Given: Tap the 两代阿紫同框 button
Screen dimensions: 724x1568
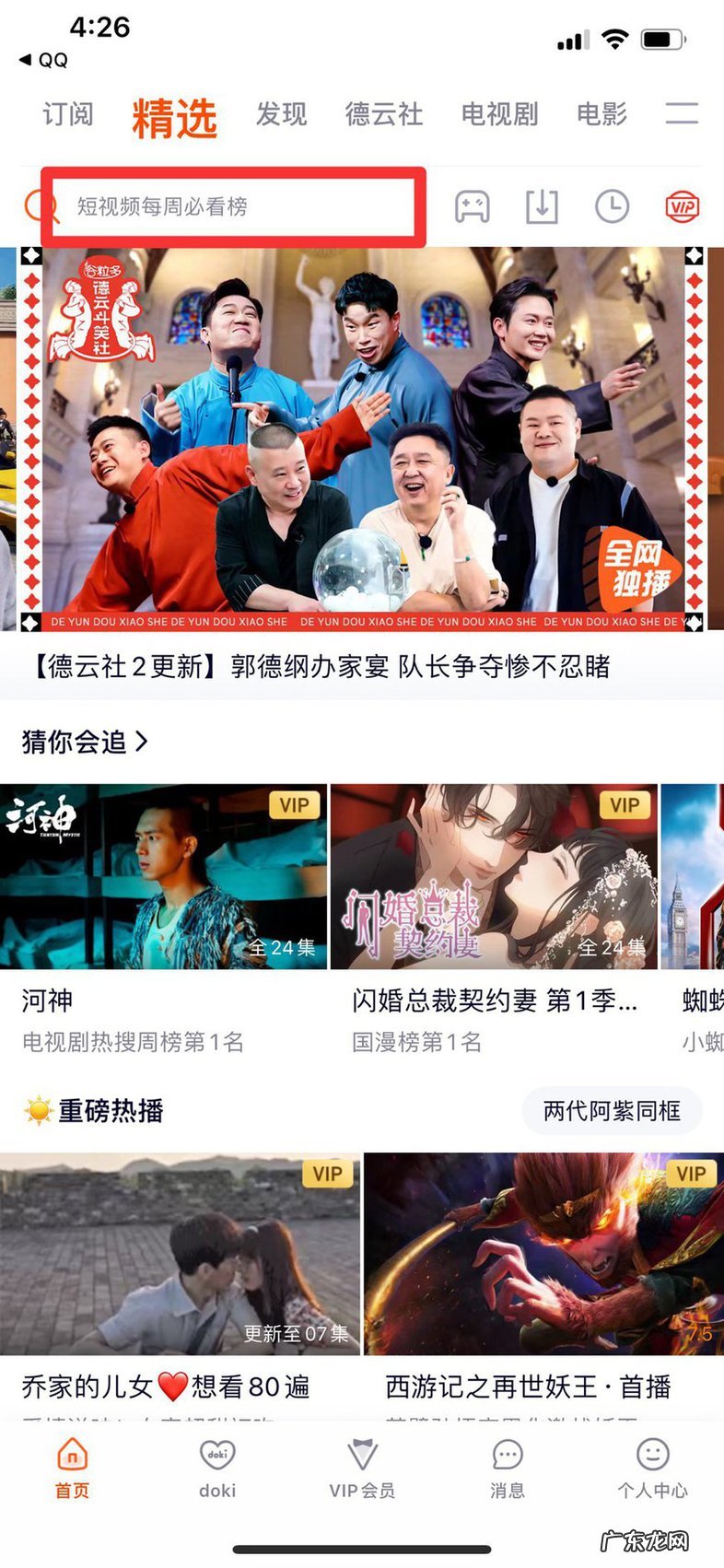Looking at the screenshot, I should point(612,1111).
